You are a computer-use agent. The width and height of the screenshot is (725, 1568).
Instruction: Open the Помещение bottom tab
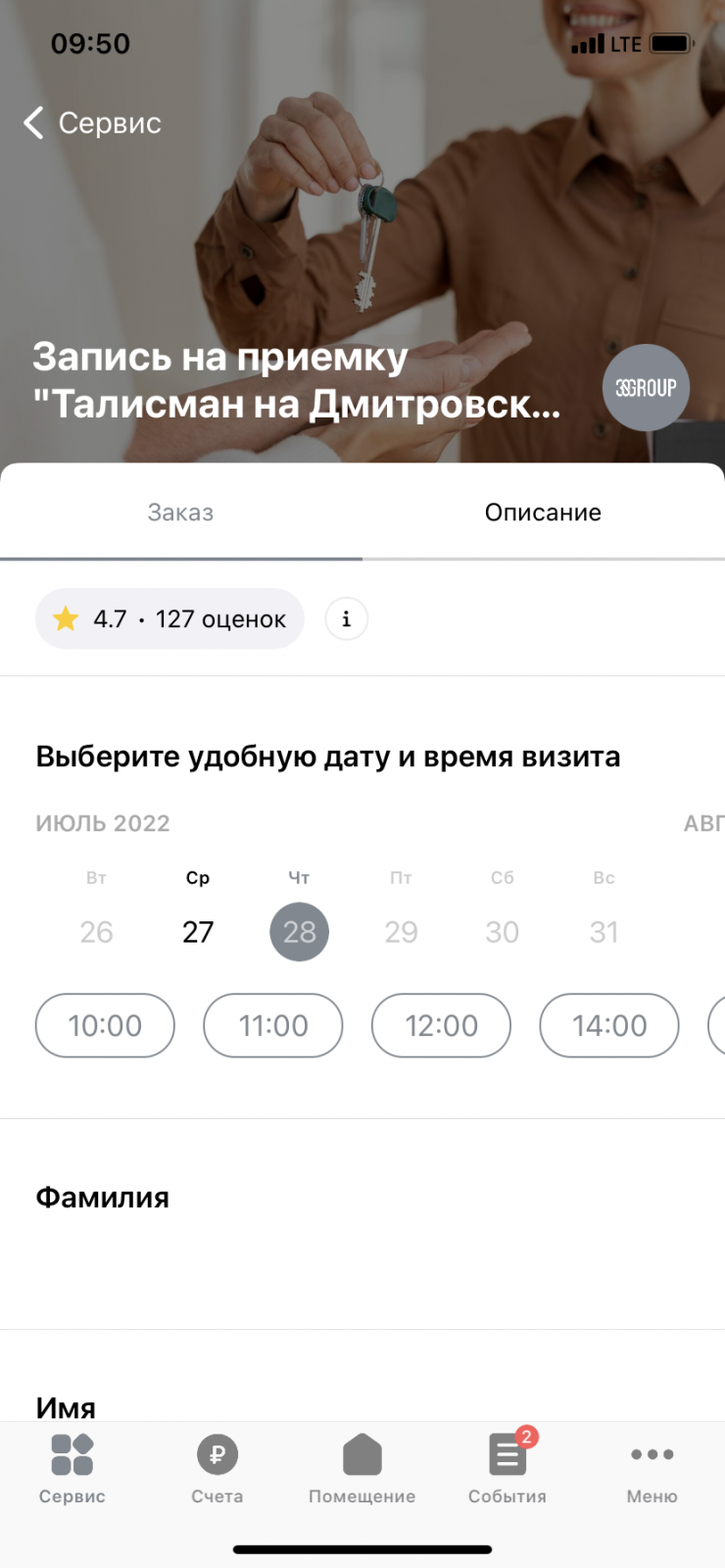click(362, 1468)
